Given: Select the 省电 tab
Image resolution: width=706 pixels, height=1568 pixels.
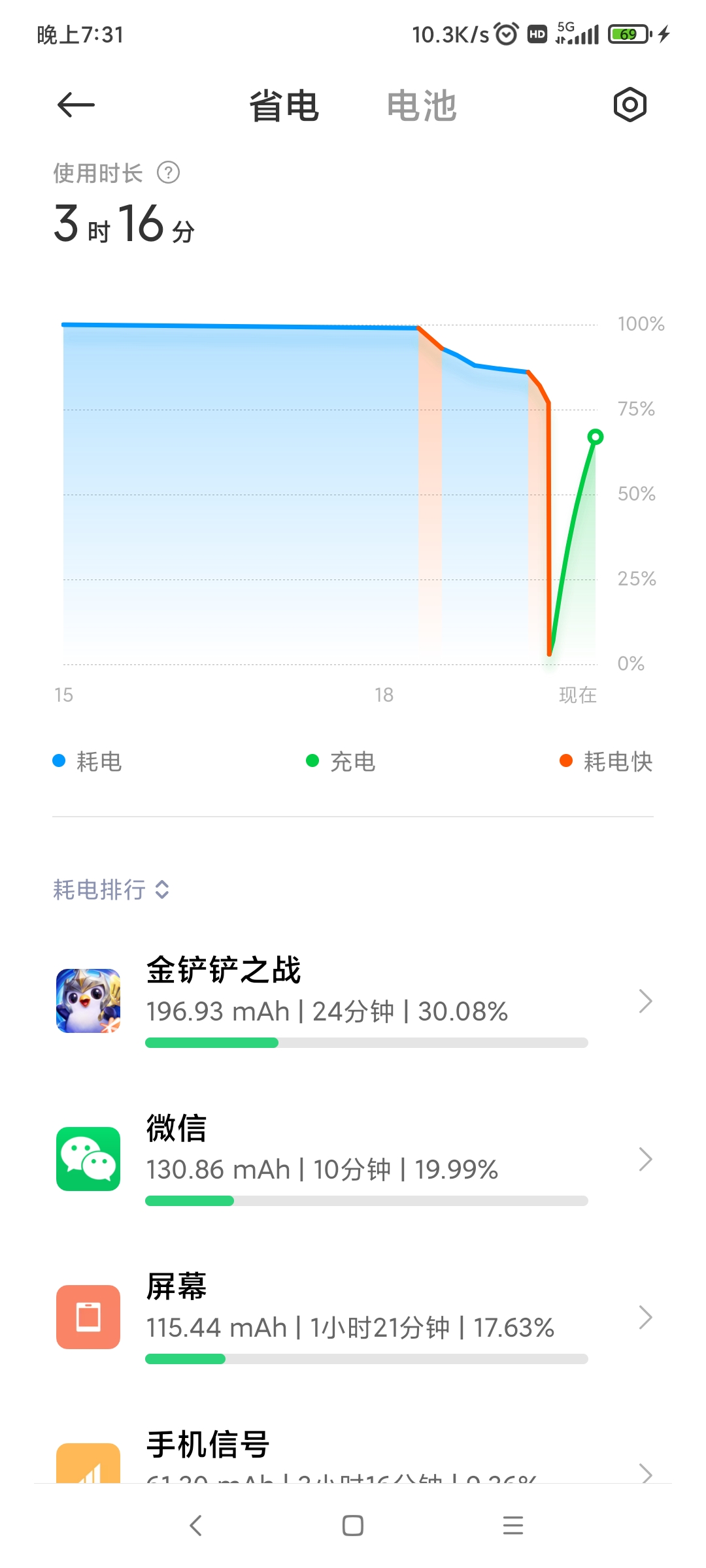Looking at the screenshot, I should (x=284, y=105).
